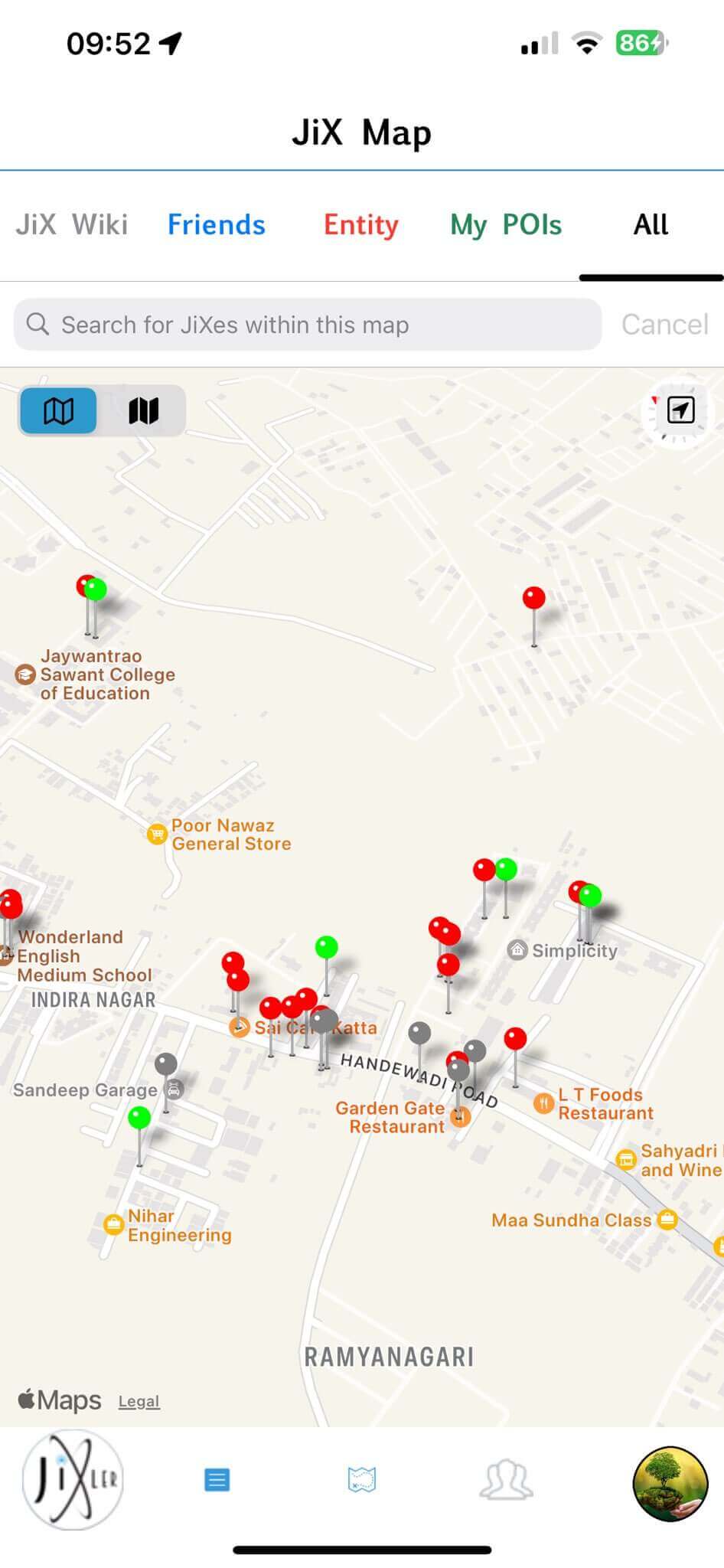Screen dimensions: 724x1568
Task: Select the standard map view toggle
Action: (x=59, y=411)
